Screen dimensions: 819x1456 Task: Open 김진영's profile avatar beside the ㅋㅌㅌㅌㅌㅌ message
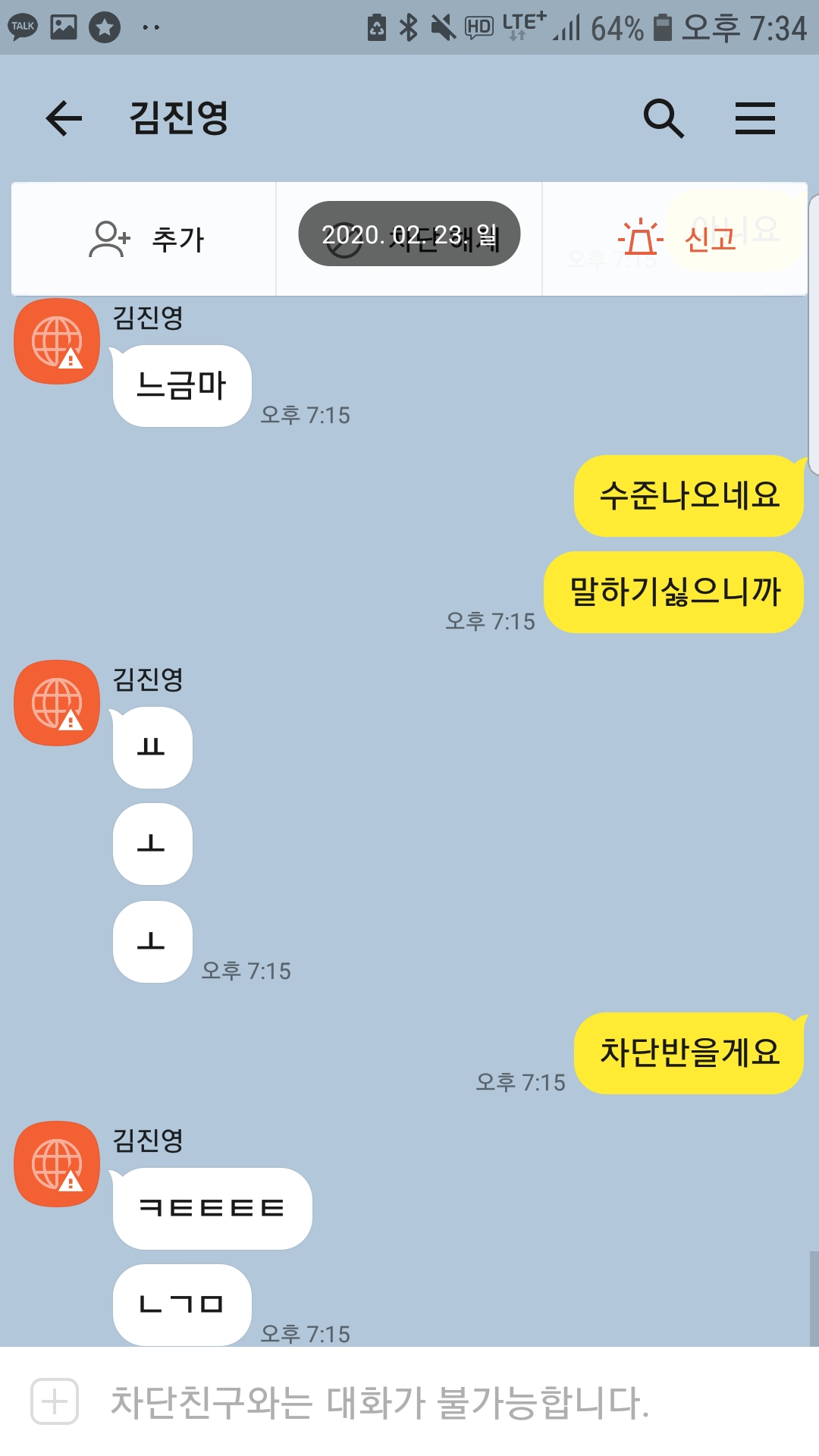coord(57,1164)
